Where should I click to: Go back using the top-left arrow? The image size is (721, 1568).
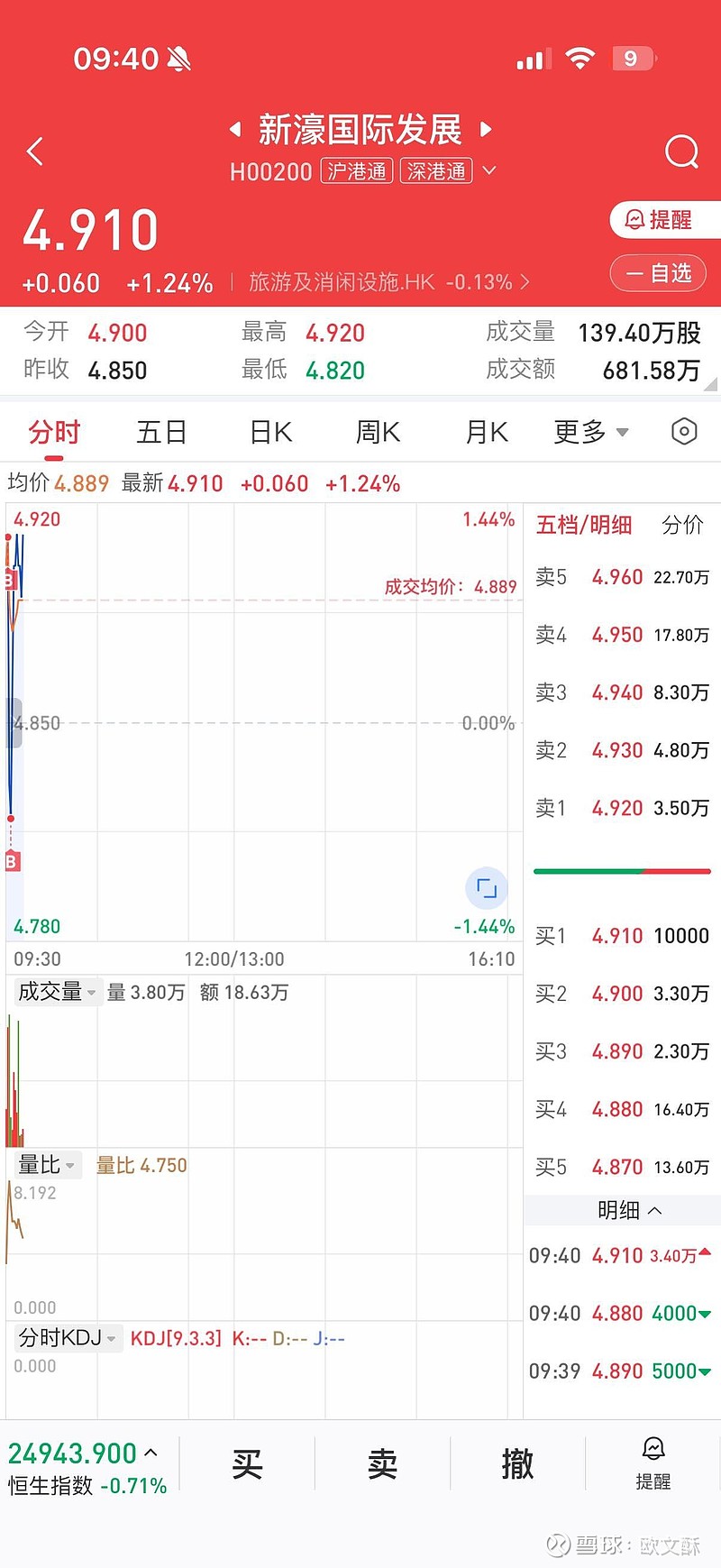pyautogui.click(x=35, y=151)
